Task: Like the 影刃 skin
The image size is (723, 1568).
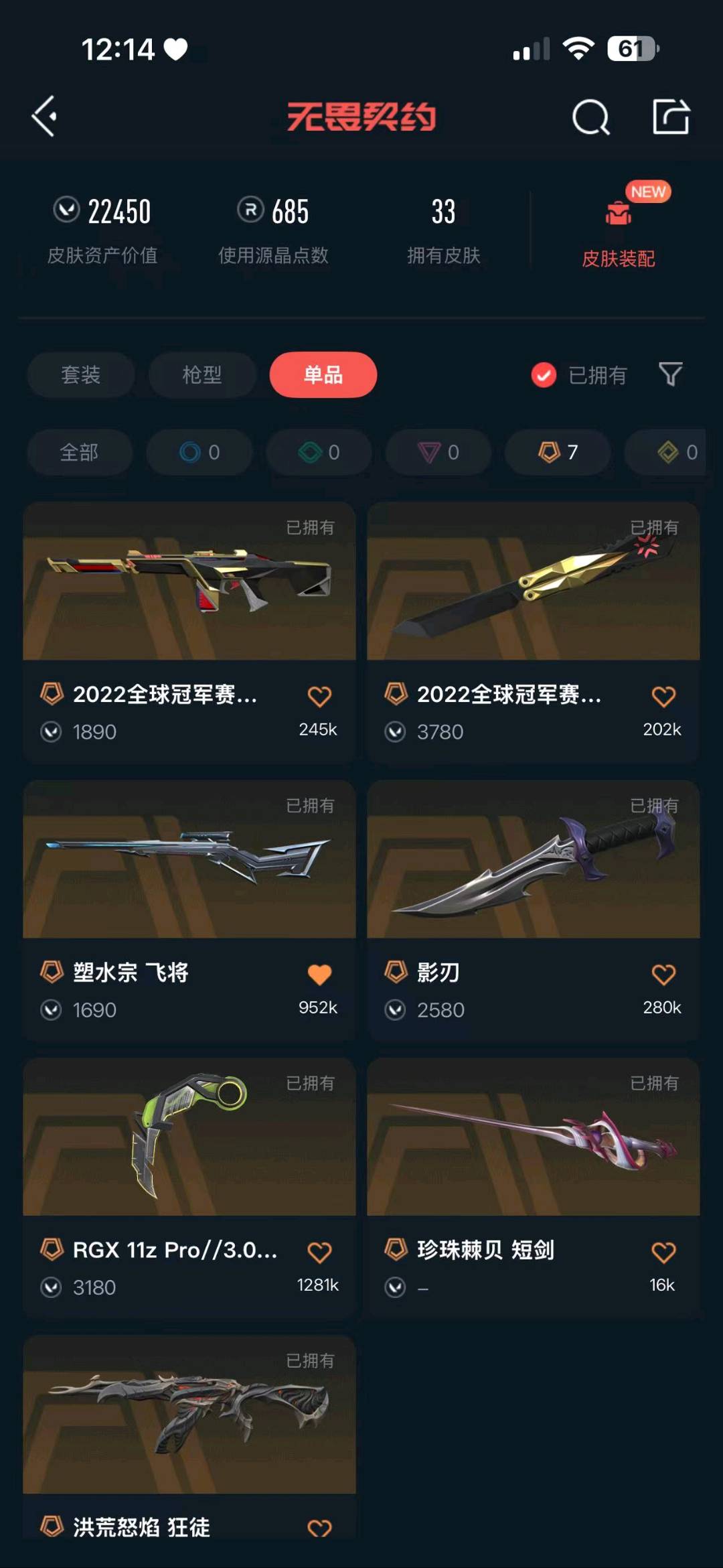Action: click(663, 975)
